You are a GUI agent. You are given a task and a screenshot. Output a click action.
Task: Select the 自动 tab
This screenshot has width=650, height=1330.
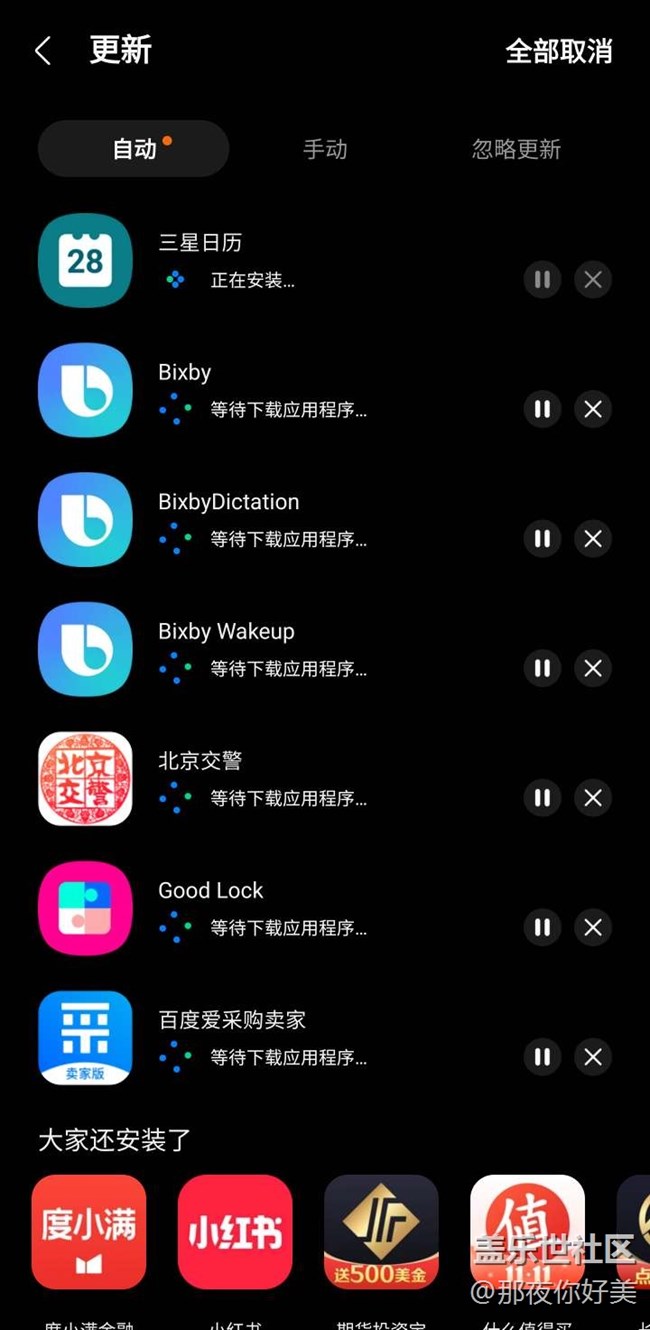tap(134, 149)
